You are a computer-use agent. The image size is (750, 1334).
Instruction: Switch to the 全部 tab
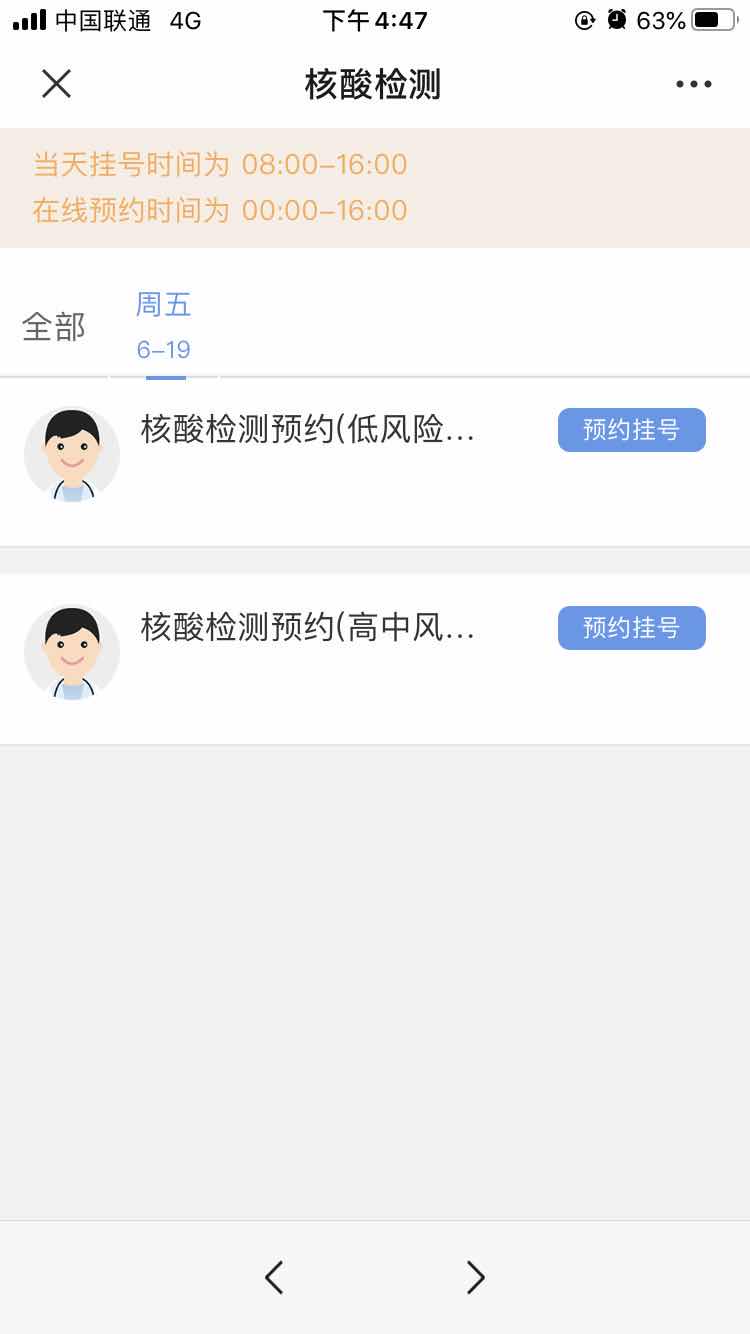(54, 327)
